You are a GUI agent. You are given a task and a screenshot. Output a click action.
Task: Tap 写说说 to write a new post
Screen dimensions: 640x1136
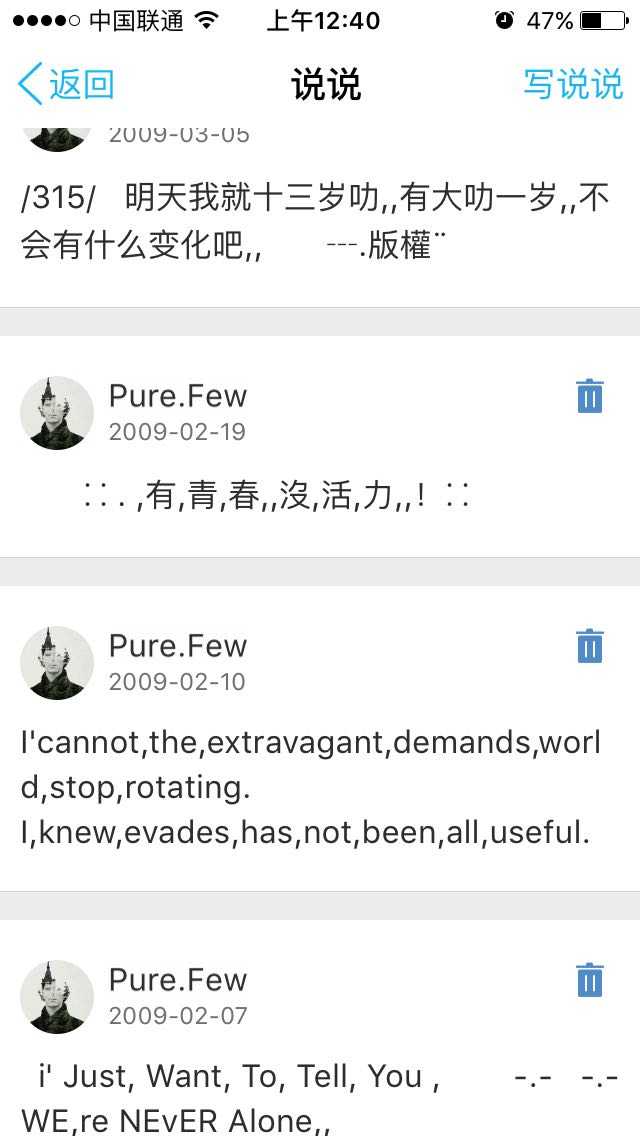[x=573, y=85]
